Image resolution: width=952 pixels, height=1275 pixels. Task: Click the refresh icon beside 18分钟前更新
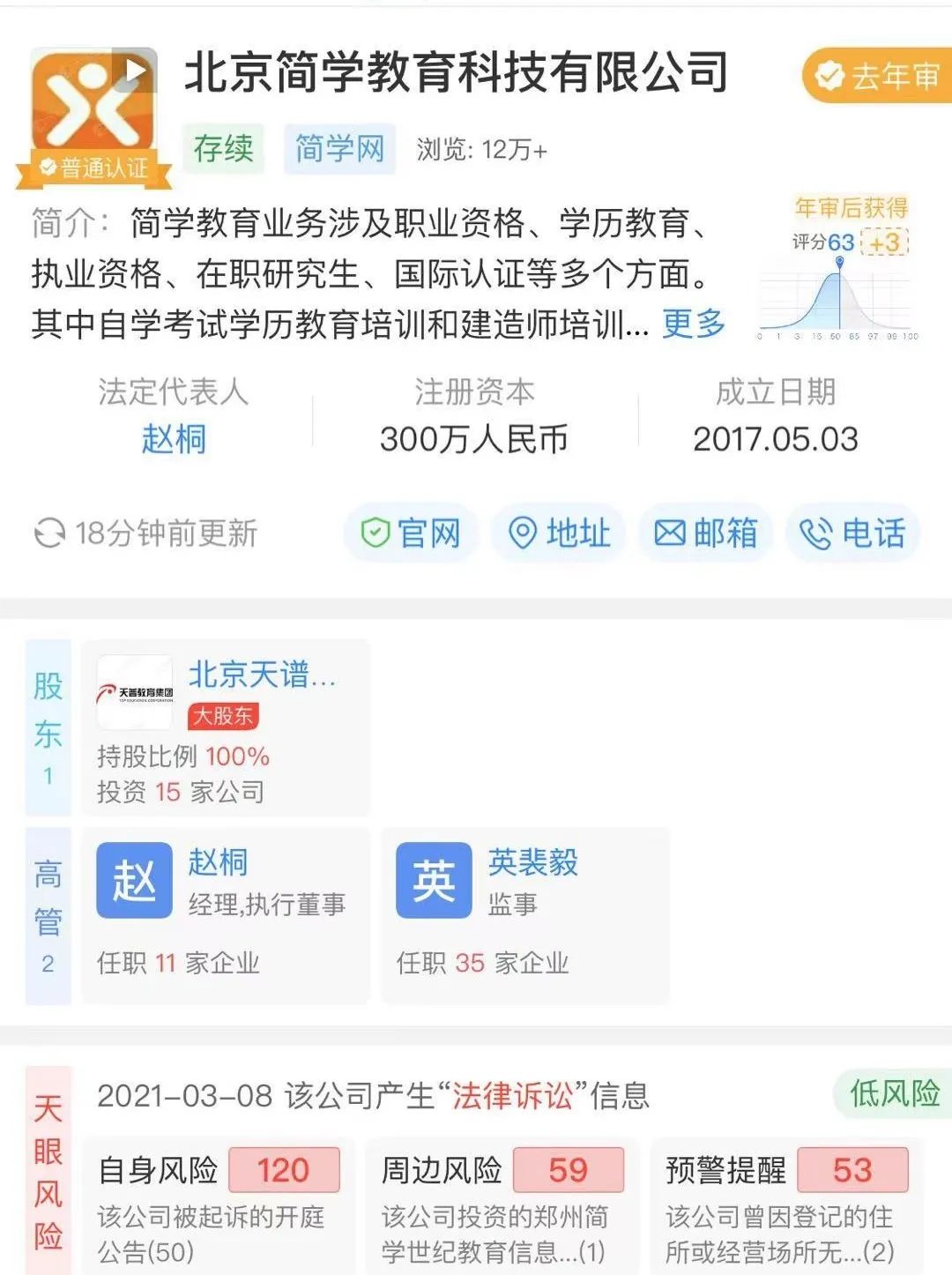(x=48, y=532)
